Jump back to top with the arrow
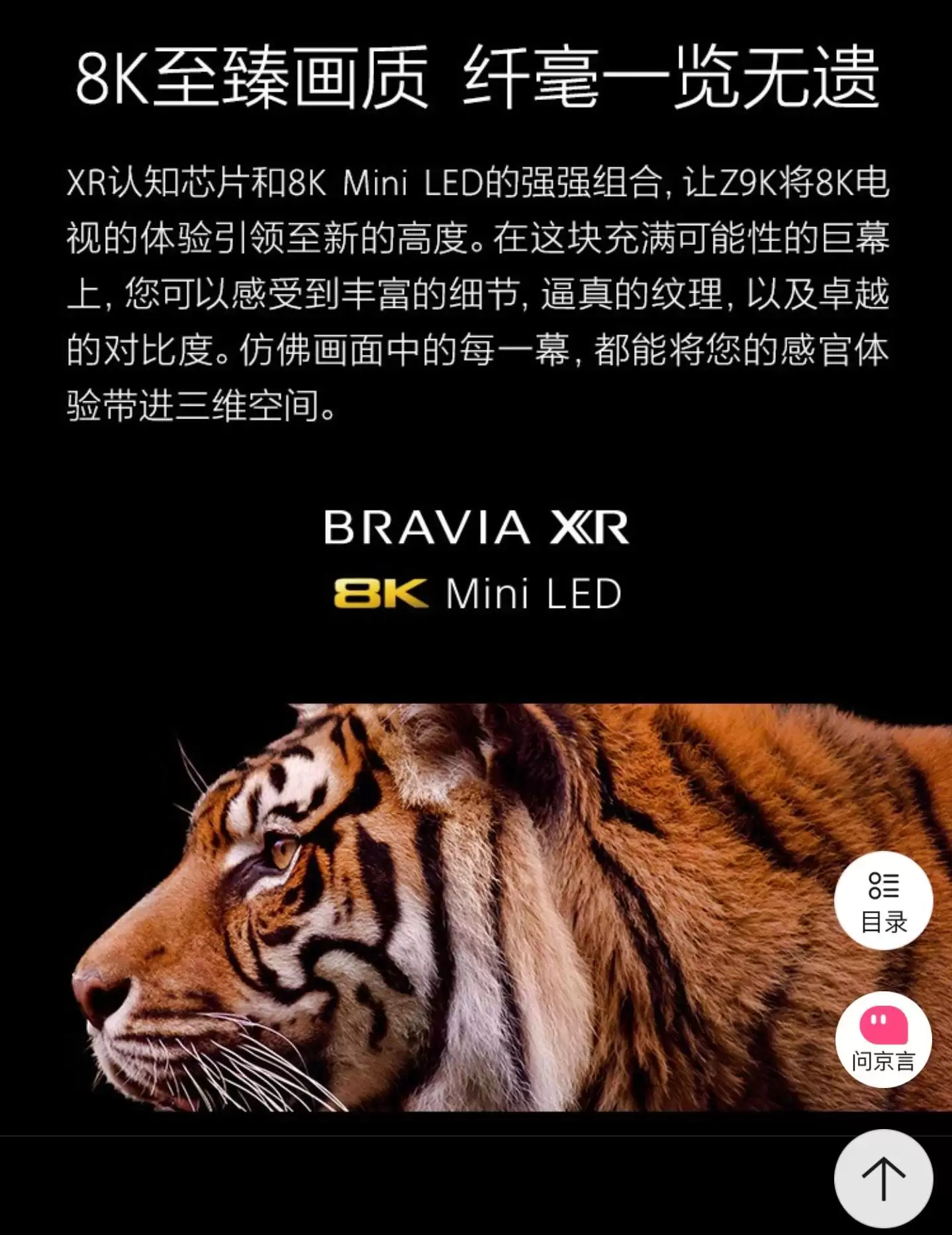 pos(883,1179)
